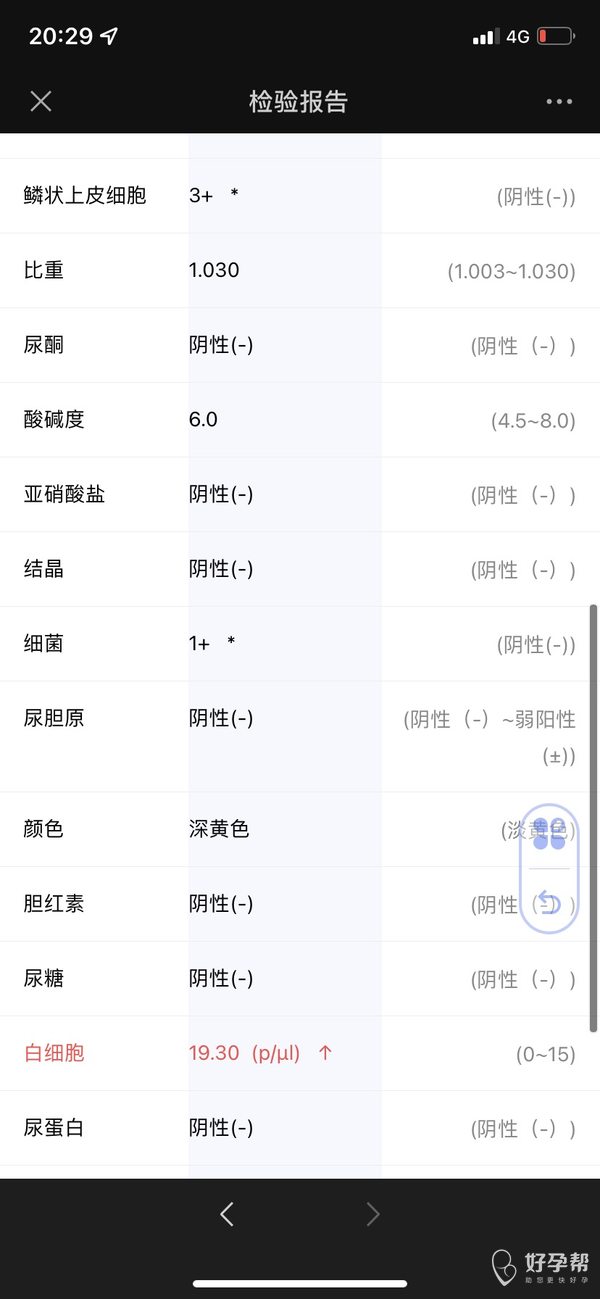Go back using the bottom left arrow
This screenshot has width=600, height=1299.
coord(227,1214)
